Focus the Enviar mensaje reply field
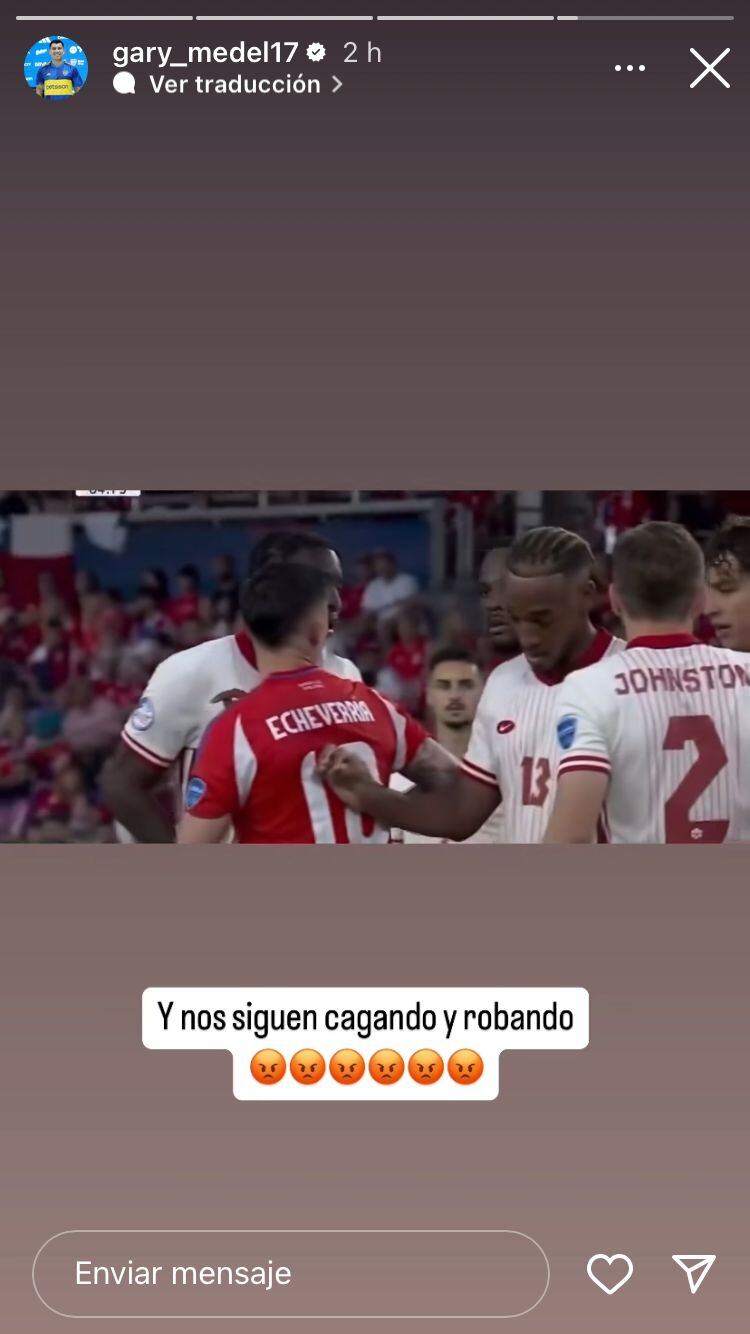 [x=290, y=1273]
